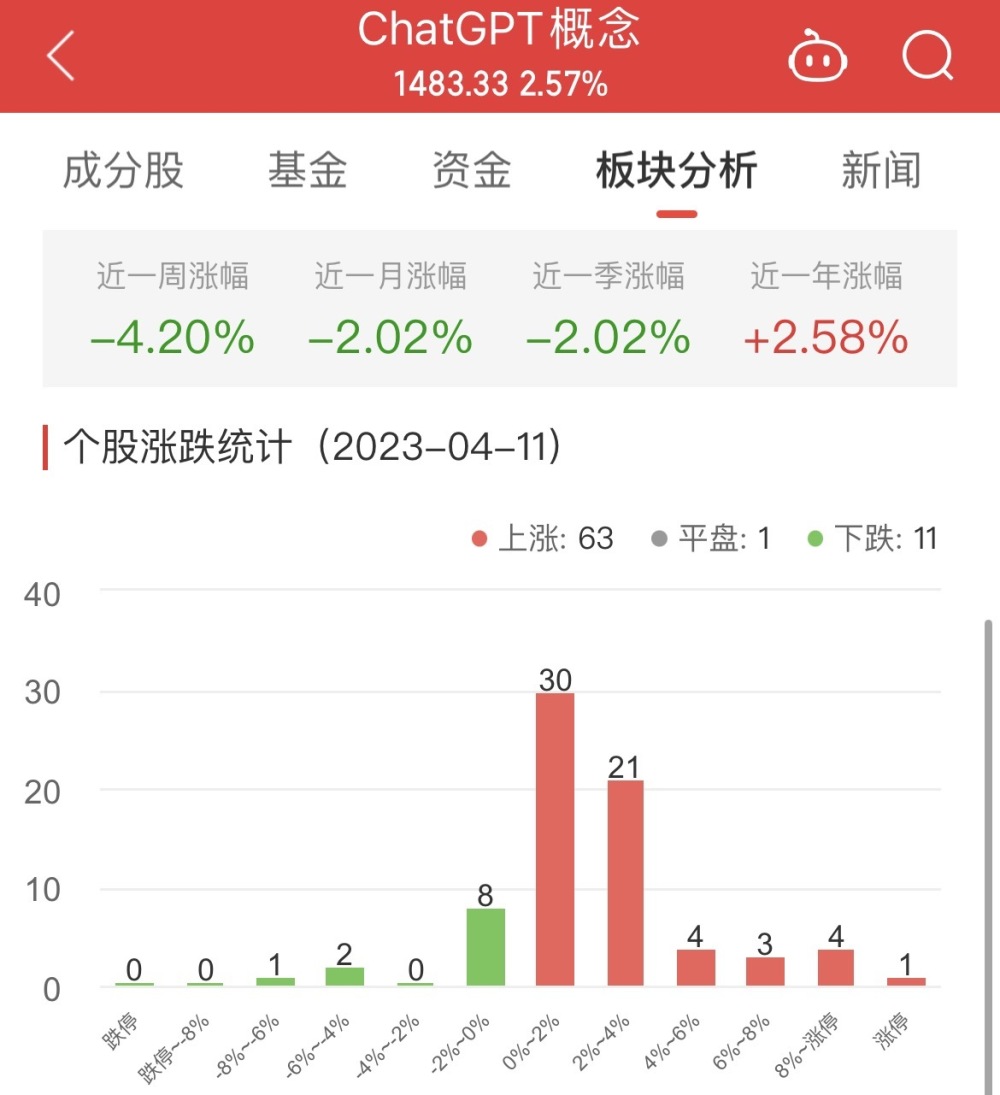Open the robot assistant icon
Viewport: 1000px width, 1095px height.
tap(817, 57)
